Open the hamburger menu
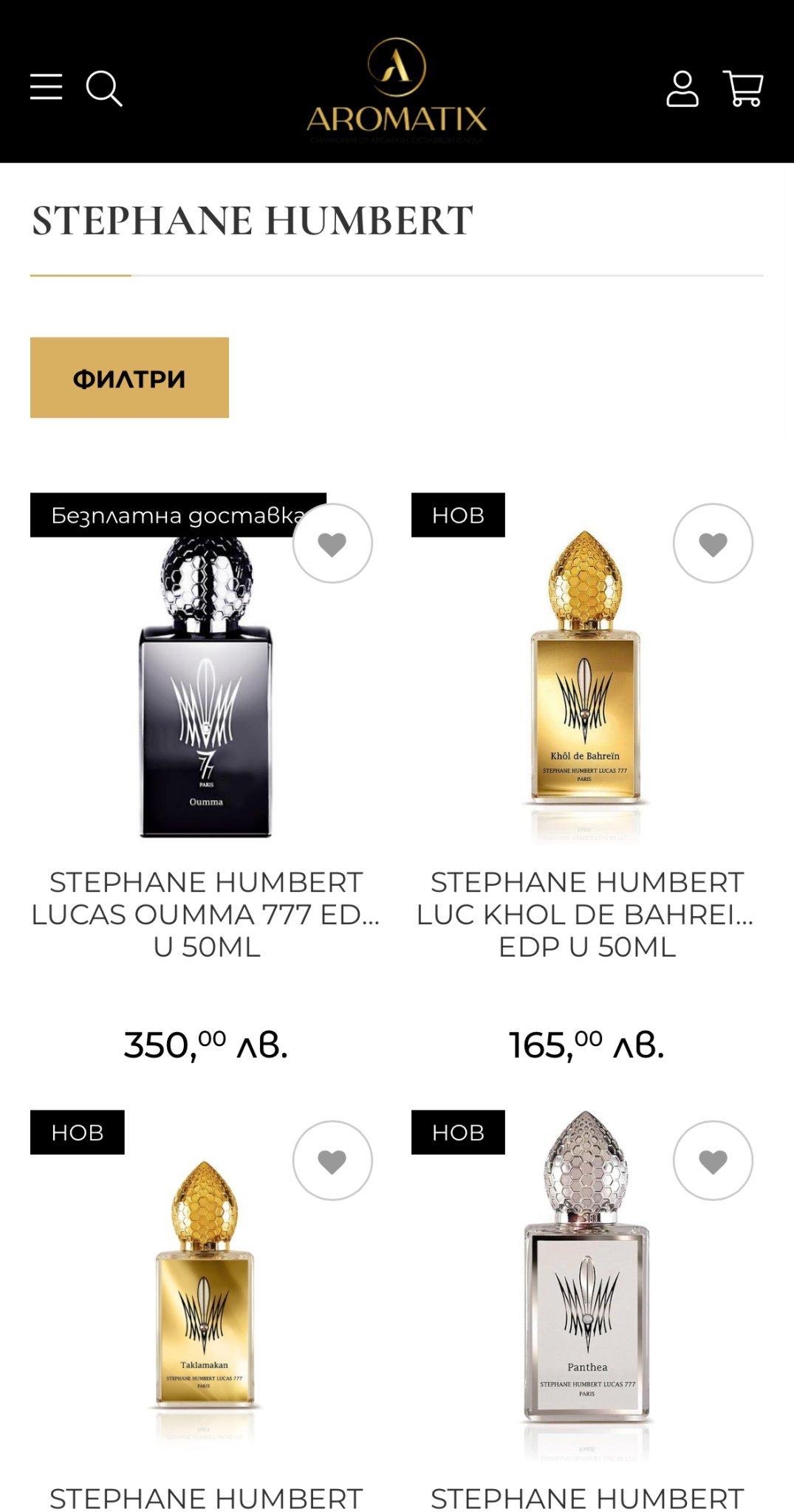 point(46,87)
